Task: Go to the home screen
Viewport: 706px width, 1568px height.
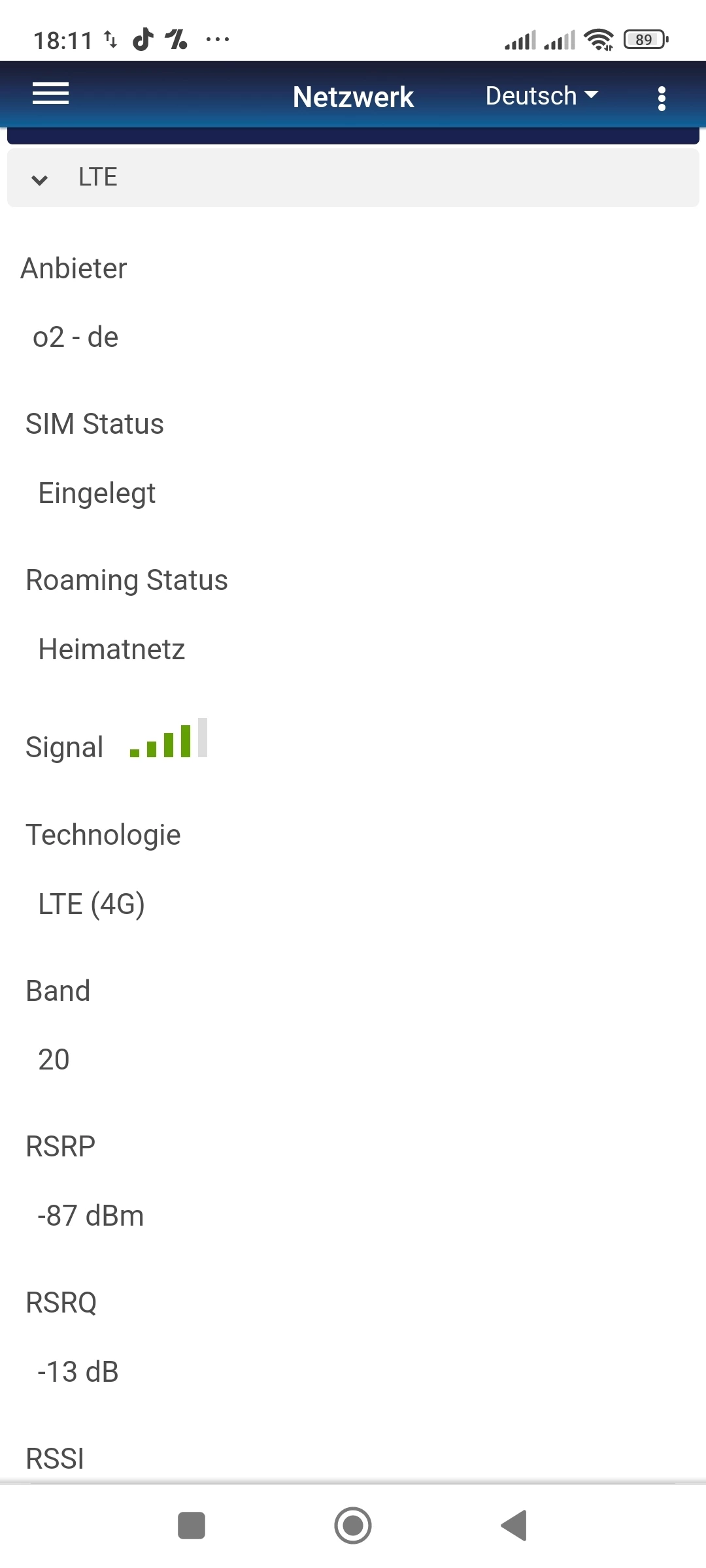Action: (353, 1526)
